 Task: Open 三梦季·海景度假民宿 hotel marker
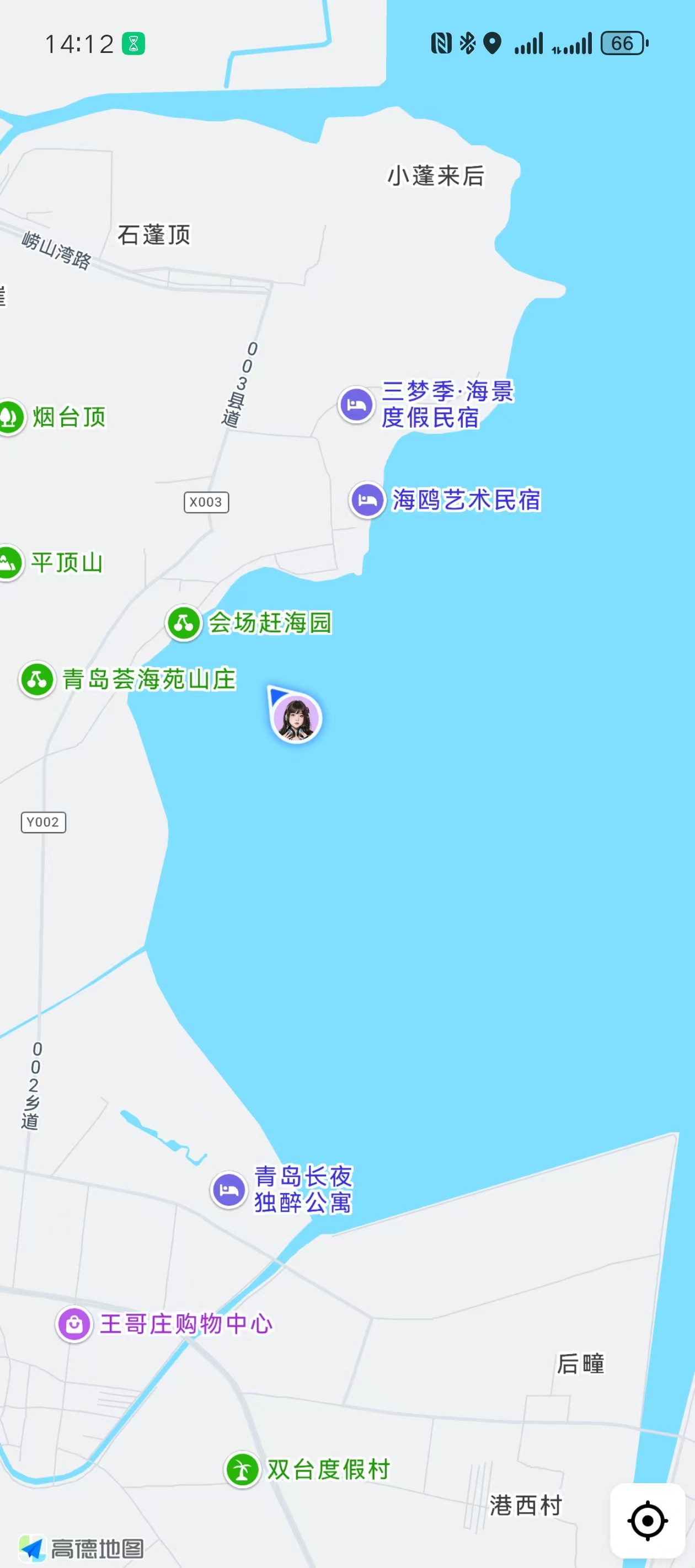click(x=356, y=405)
